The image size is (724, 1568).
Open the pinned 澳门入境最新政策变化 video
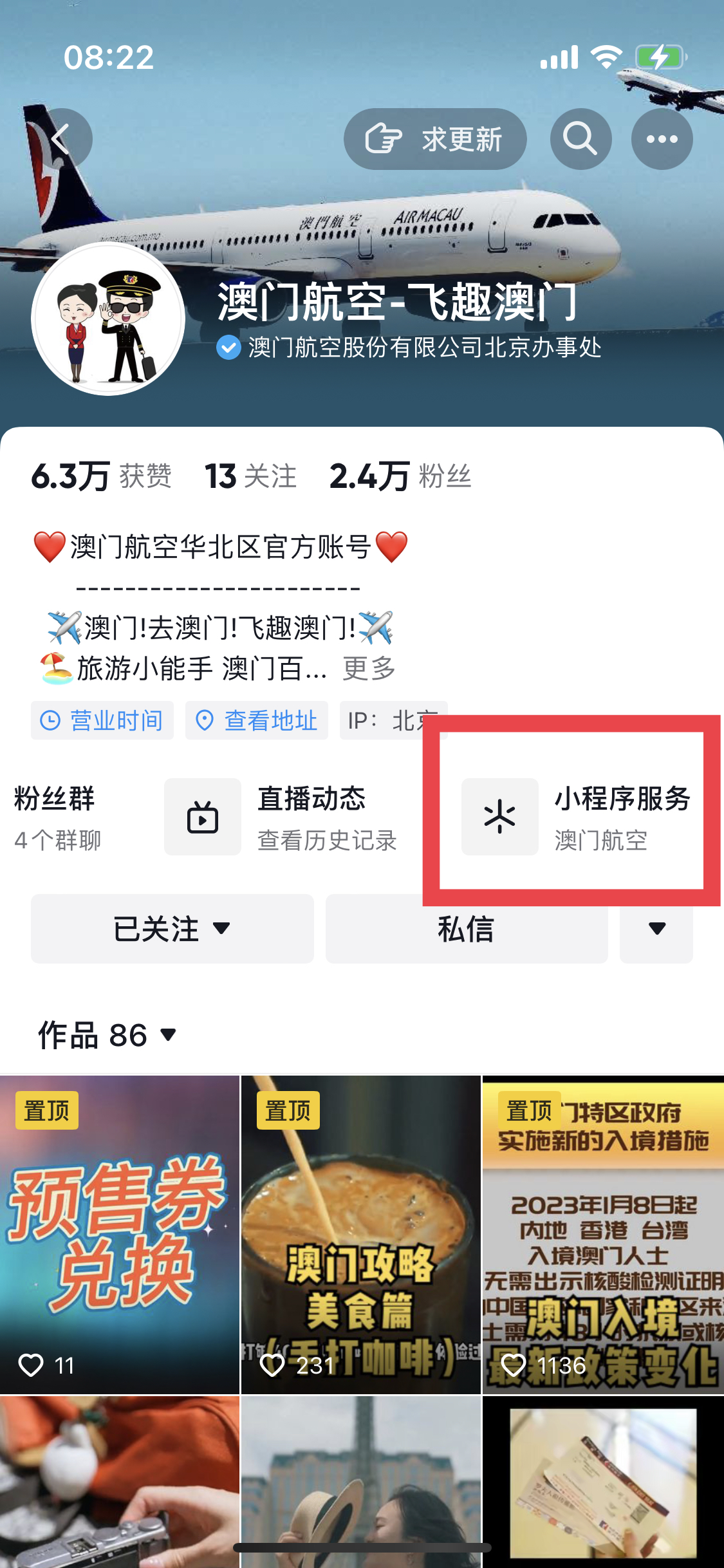[x=603, y=1234]
